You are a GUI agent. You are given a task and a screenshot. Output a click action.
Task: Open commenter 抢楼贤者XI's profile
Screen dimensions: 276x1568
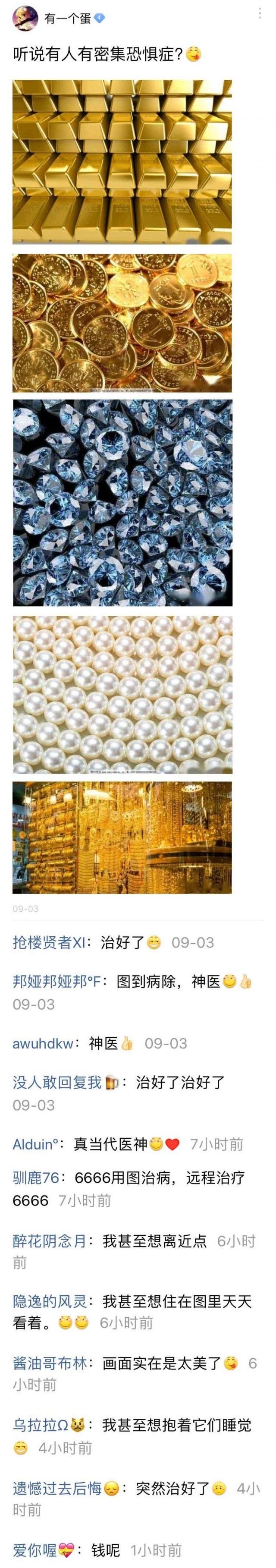coord(49,943)
